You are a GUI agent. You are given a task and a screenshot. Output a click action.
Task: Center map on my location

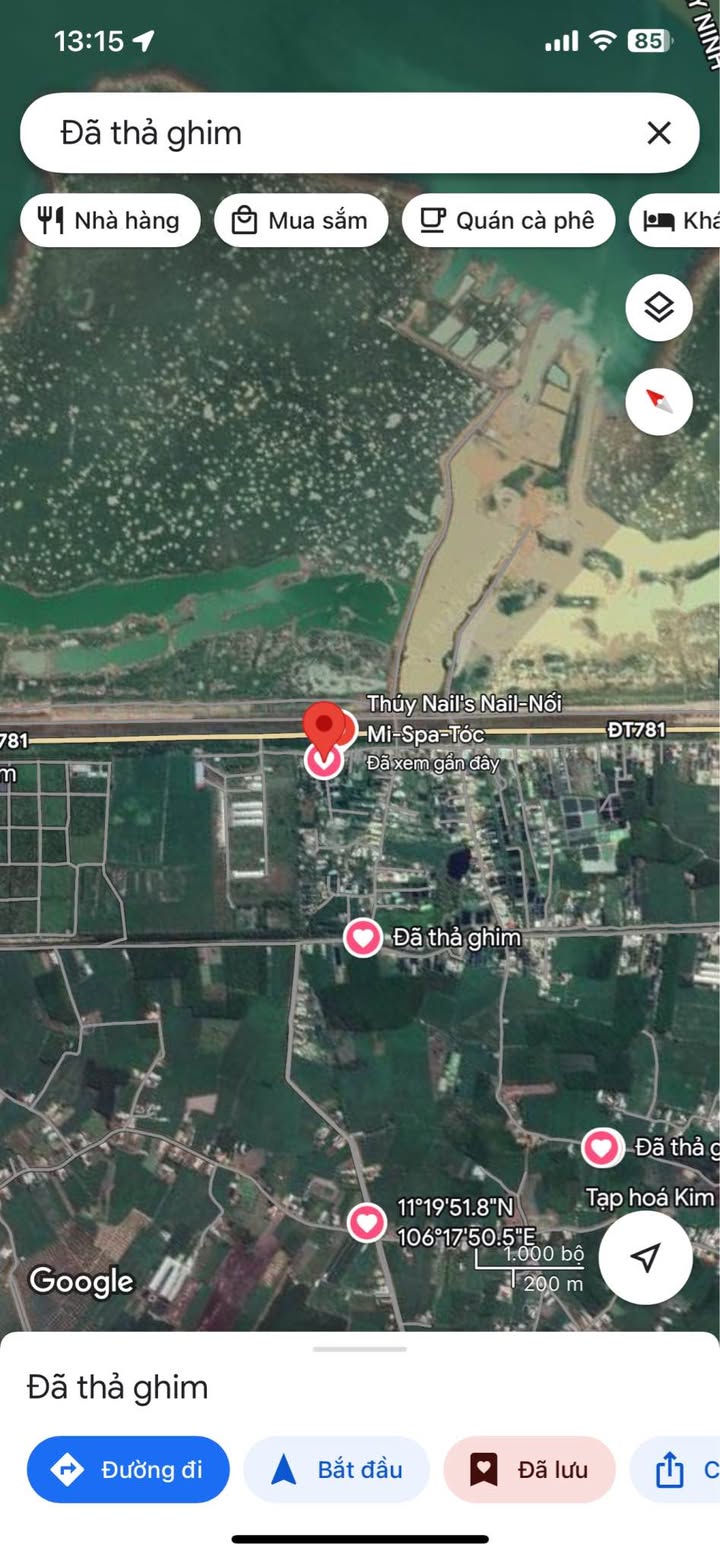[646, 1257]
